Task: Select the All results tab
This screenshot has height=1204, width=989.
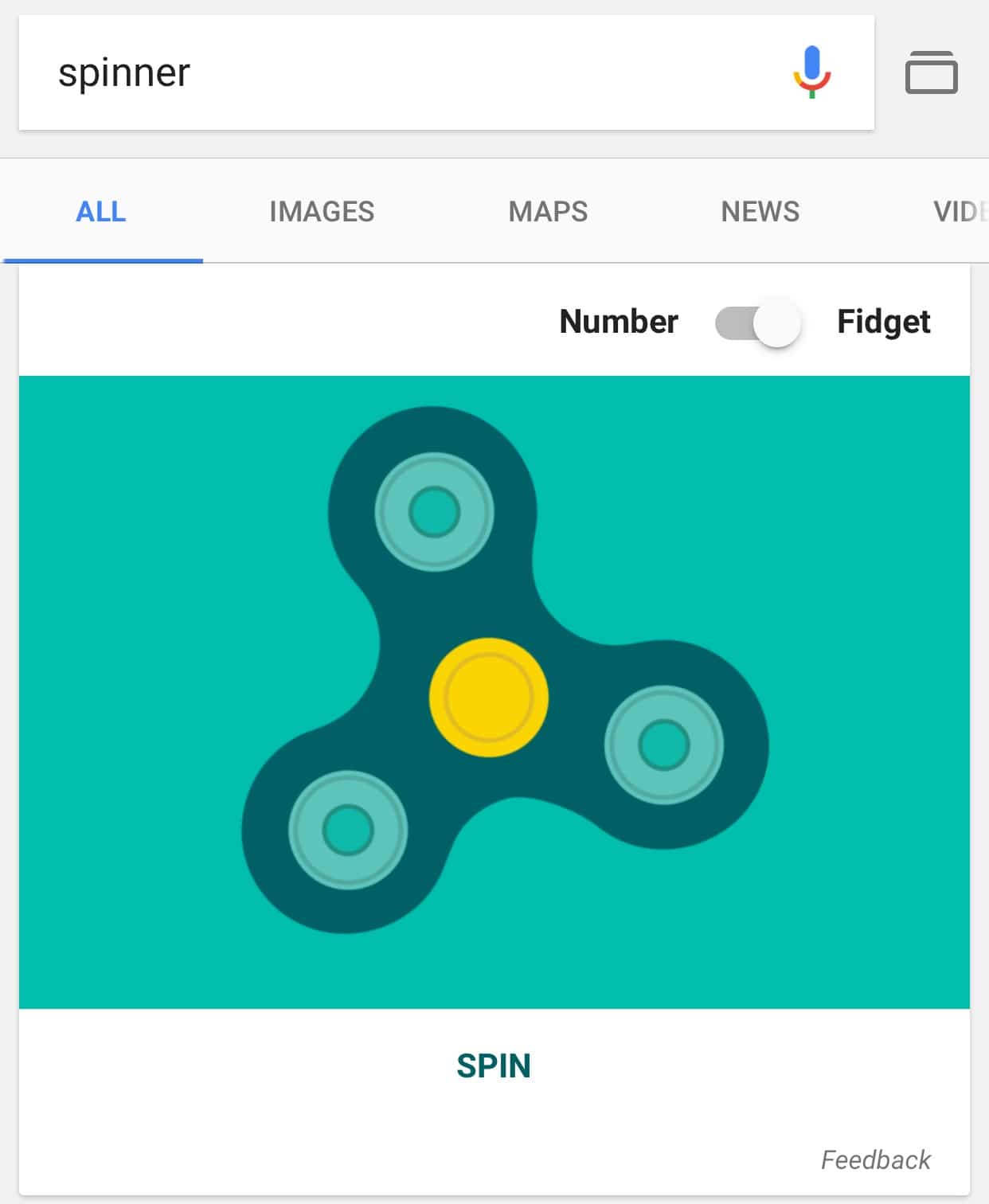Action: tap(101, 212)
